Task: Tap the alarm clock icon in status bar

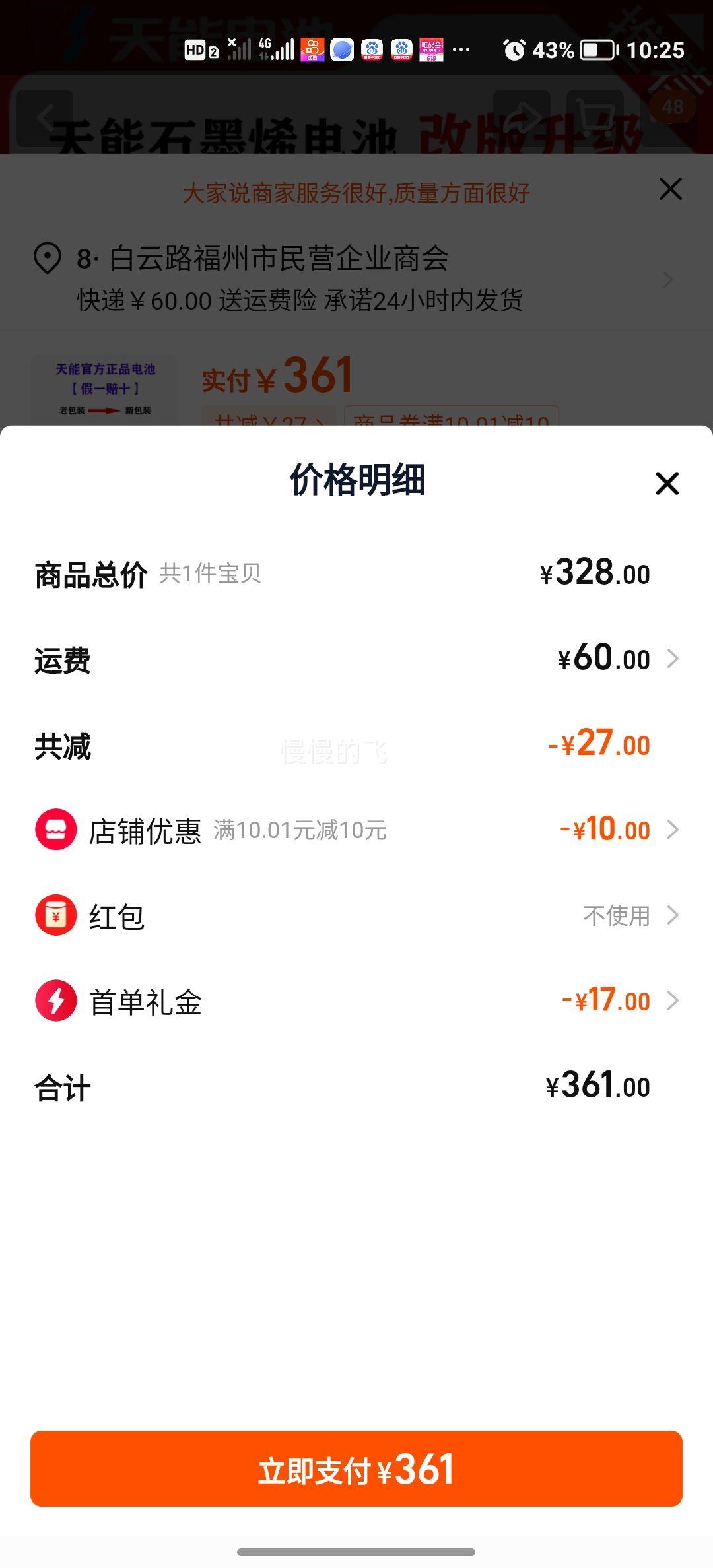Action: tap(513, 49)
